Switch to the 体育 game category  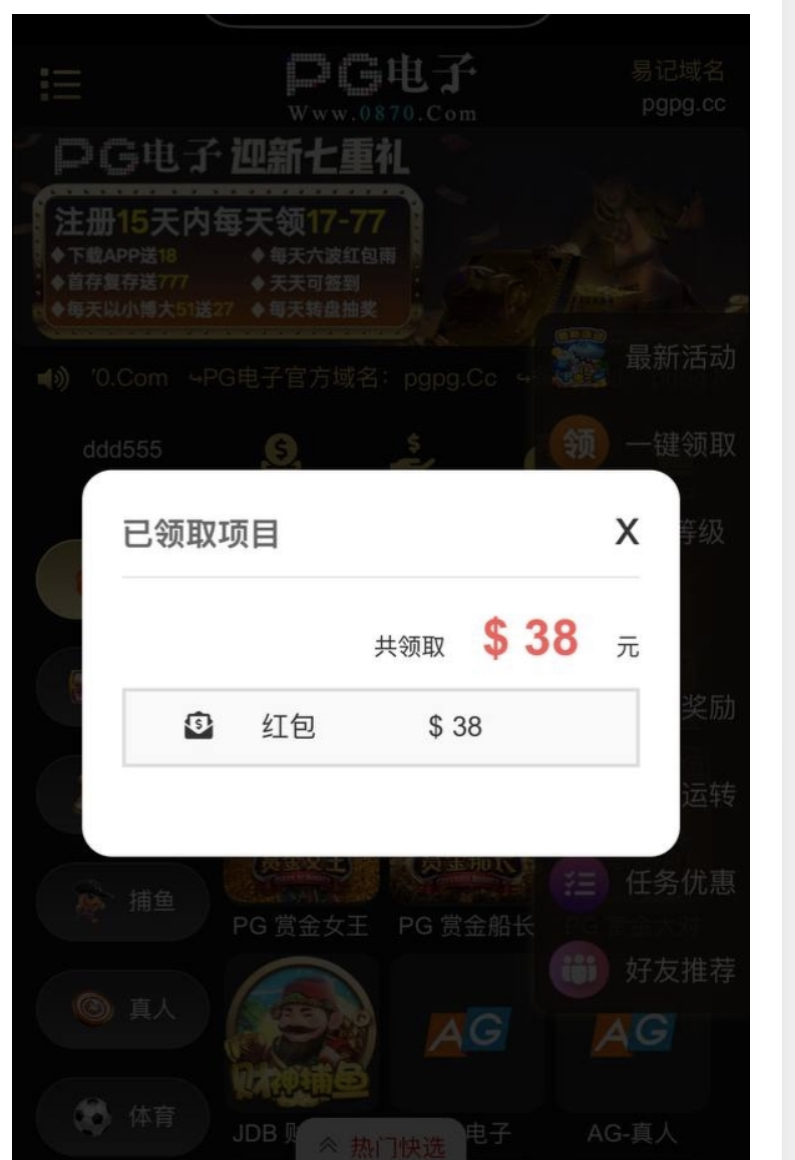point(122,1116)
